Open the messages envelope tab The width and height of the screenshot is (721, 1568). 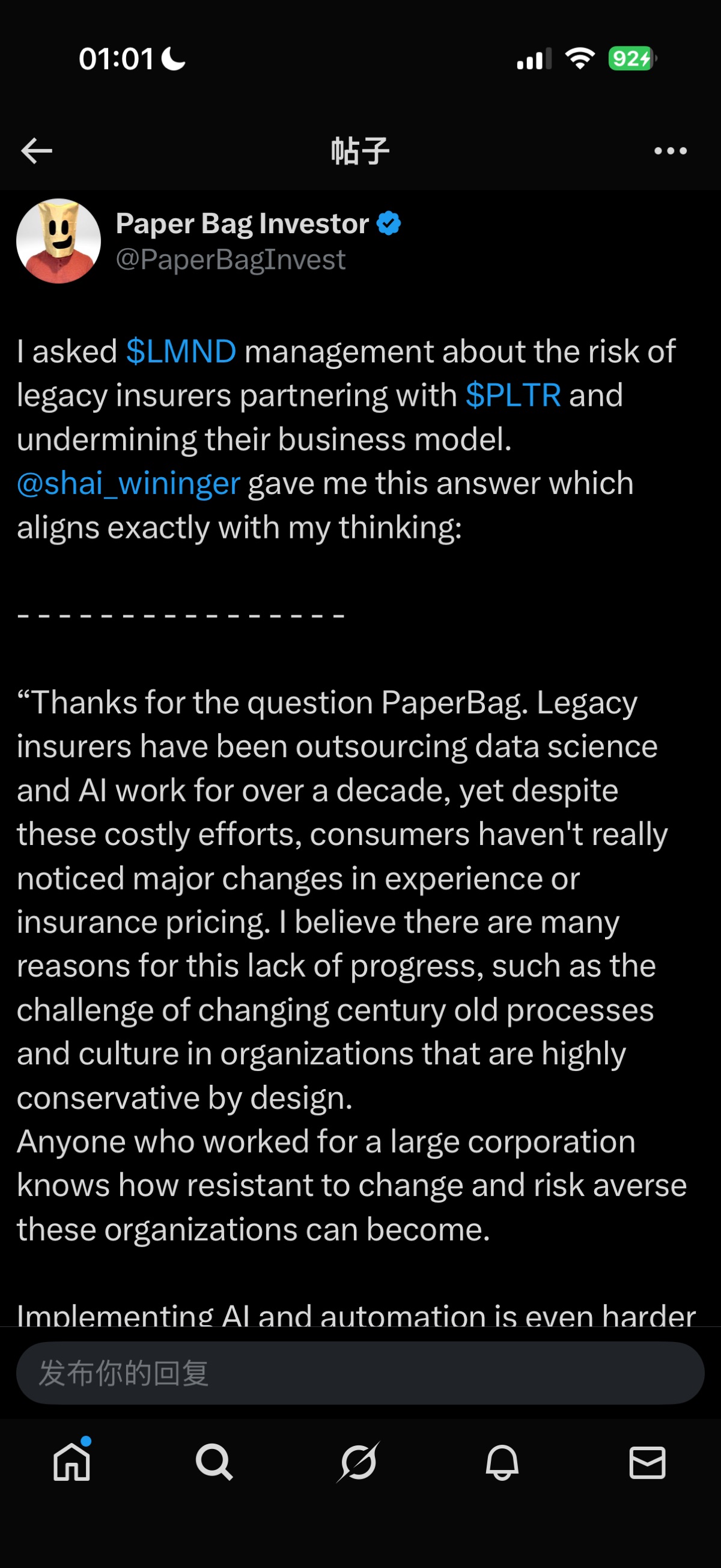(646, 1462)
